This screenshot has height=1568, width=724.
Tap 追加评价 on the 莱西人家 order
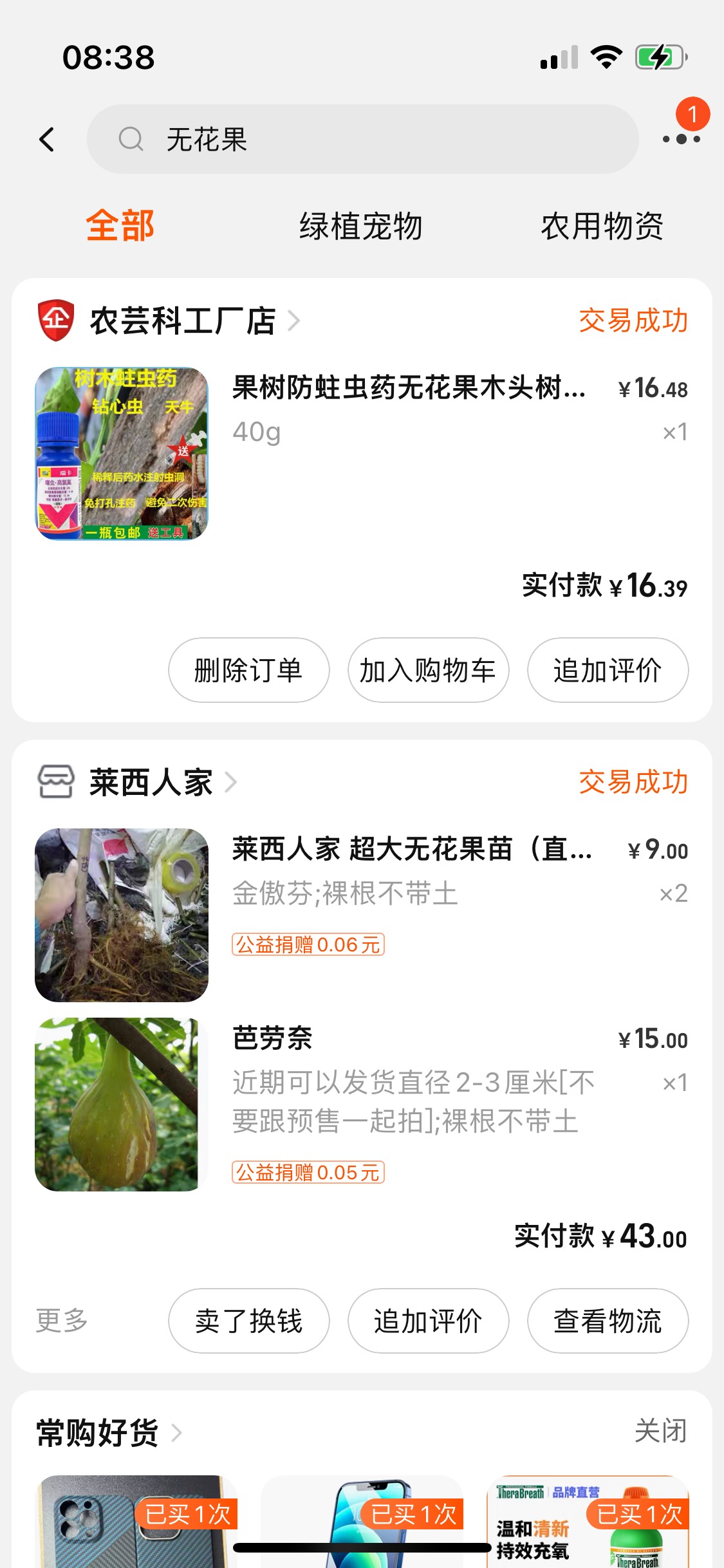[x=428, y=1321]
